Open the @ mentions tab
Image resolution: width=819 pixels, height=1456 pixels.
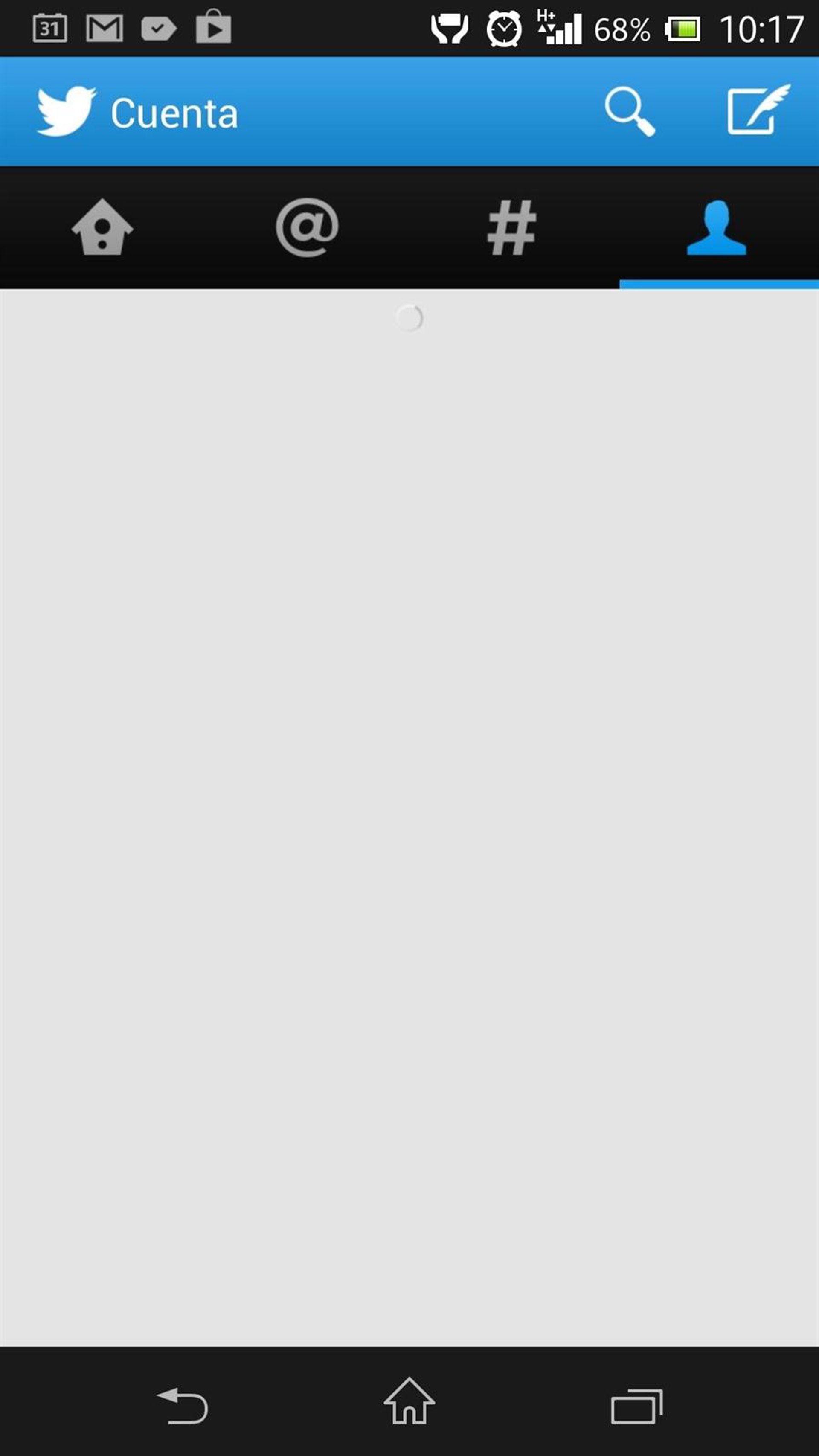point(307,227)
